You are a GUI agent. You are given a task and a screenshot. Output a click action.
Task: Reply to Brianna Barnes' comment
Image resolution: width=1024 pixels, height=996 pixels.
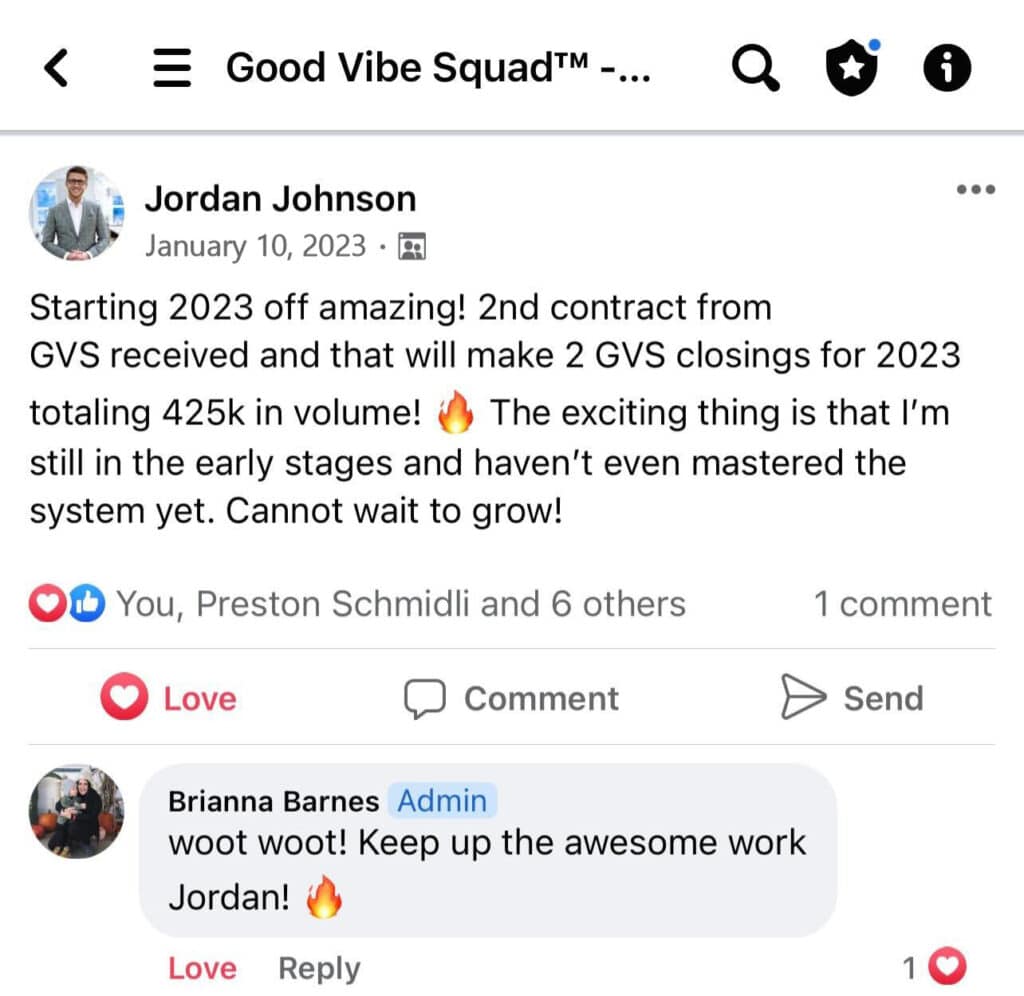318,968
